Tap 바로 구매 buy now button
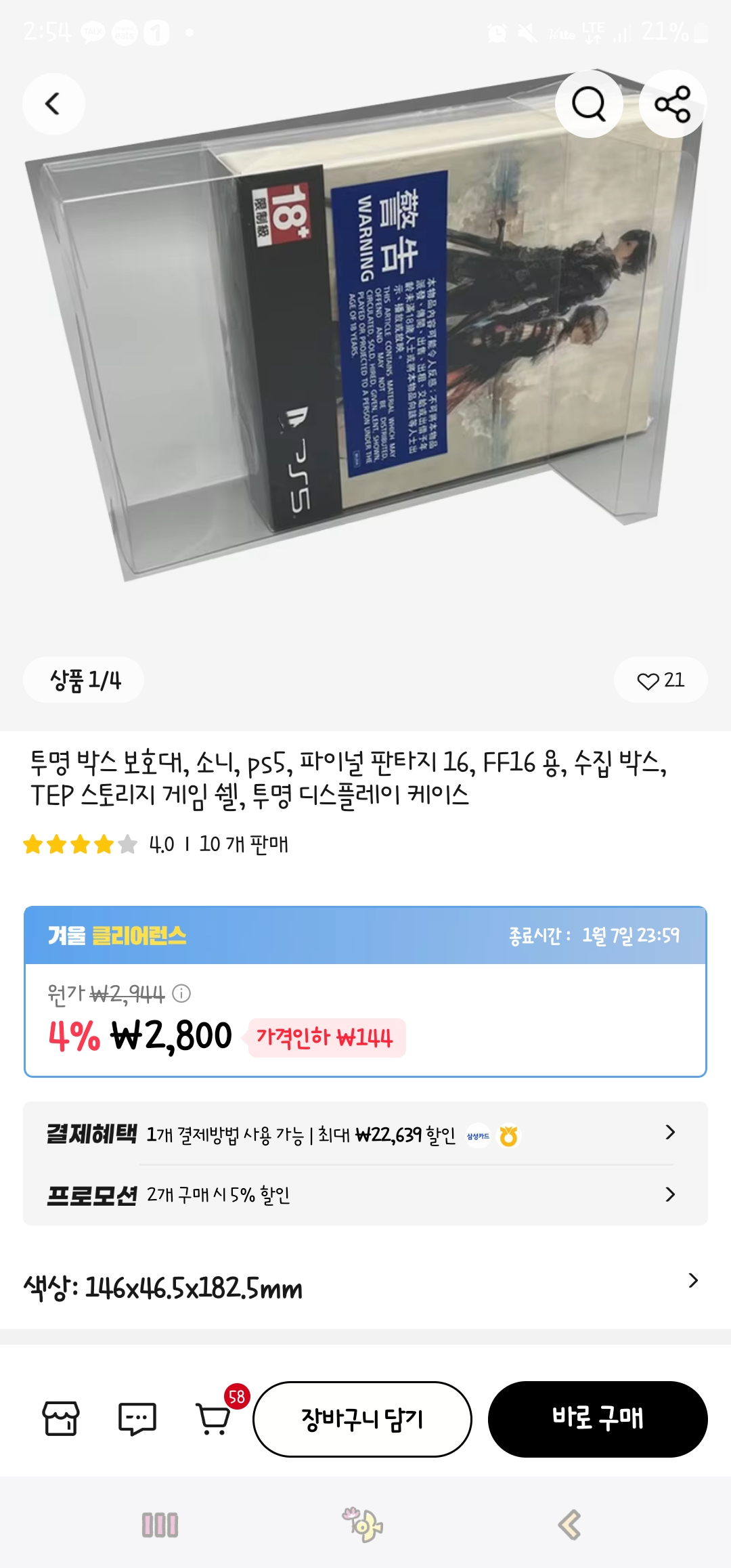The image size is (731, 1568). tap(598, 1419)
